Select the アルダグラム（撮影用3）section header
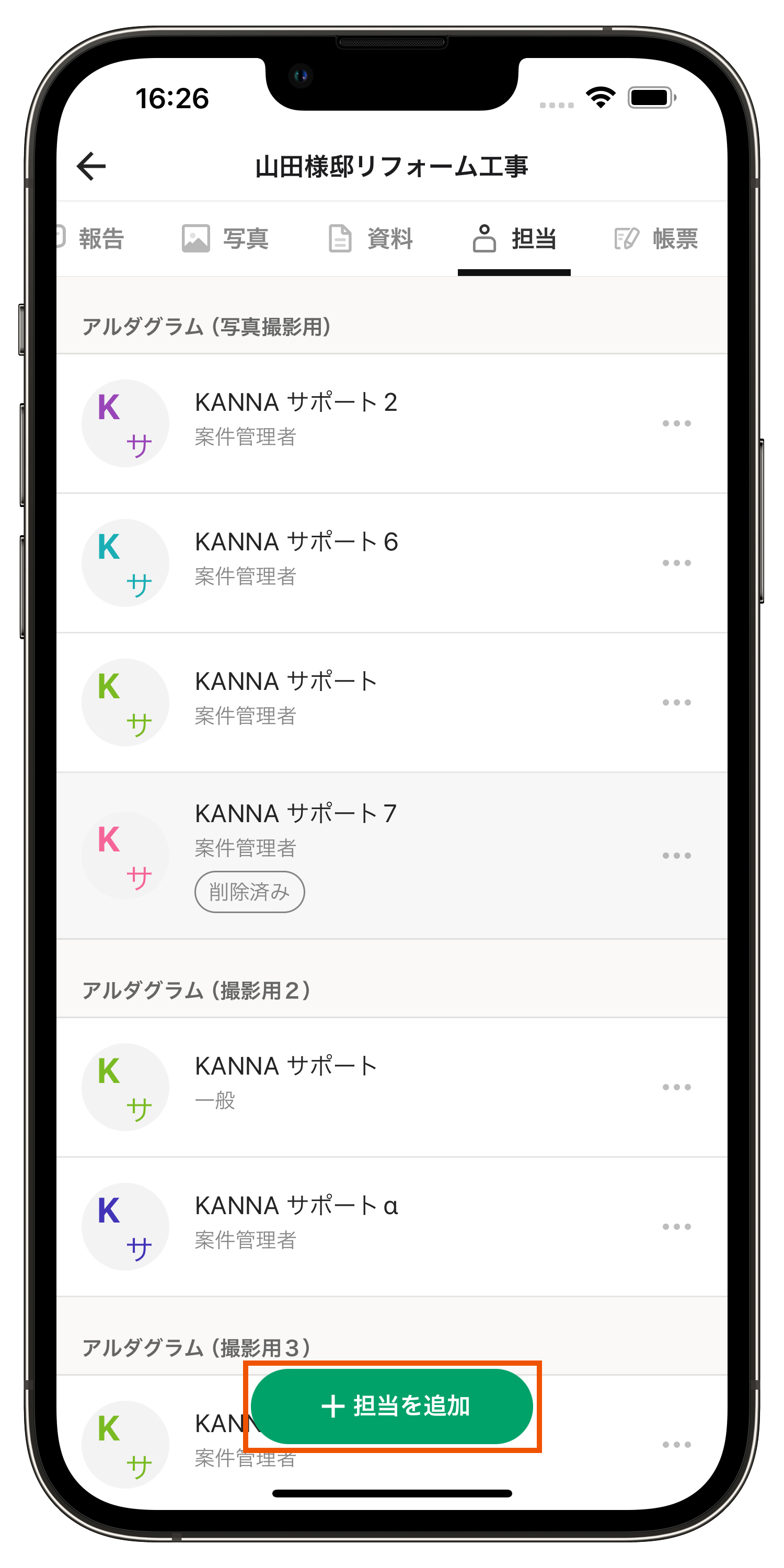 pyautogui.click(x=196, y=1347)
